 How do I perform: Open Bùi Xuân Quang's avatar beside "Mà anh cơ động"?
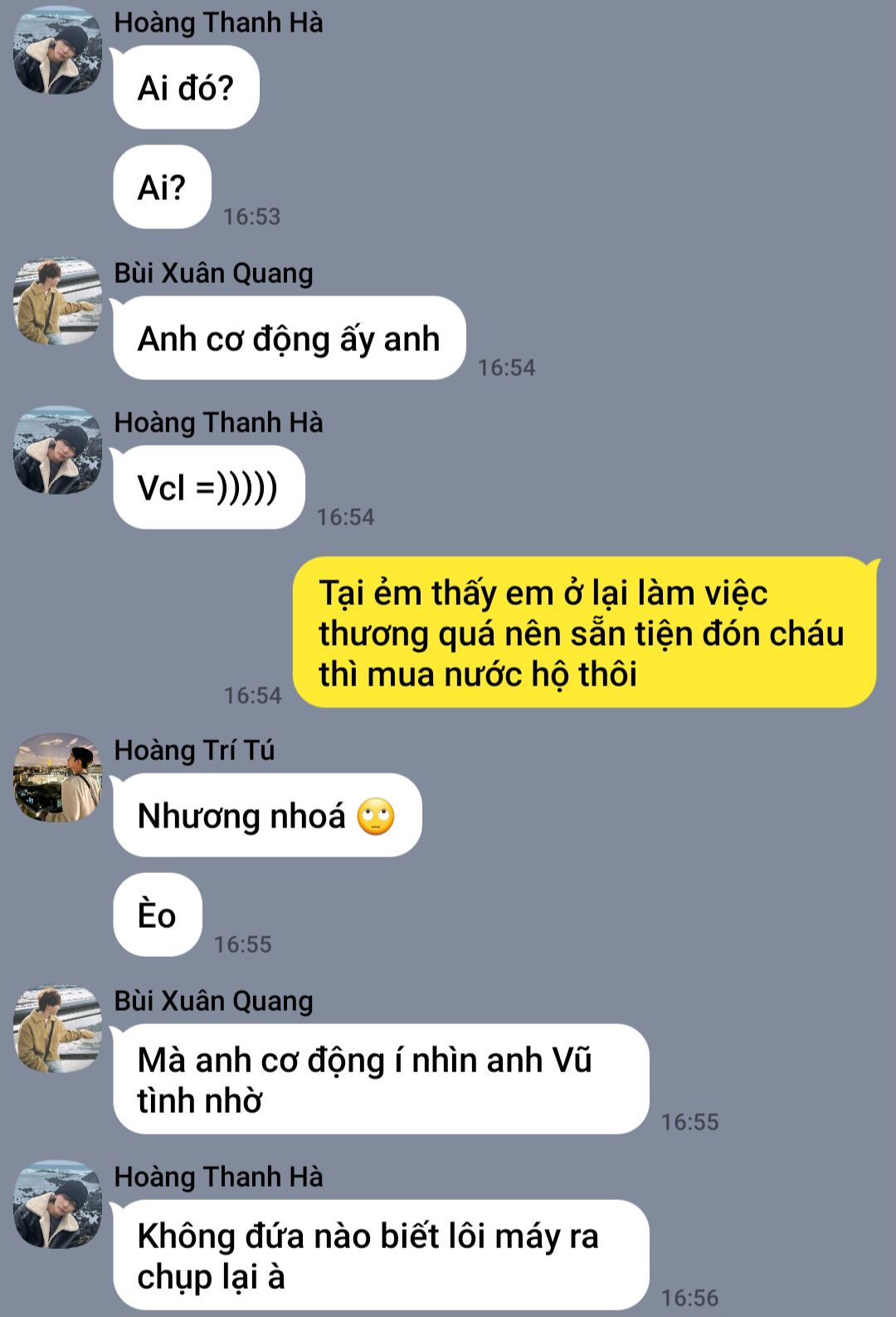pyautogui.click(x=57, y=1028)
